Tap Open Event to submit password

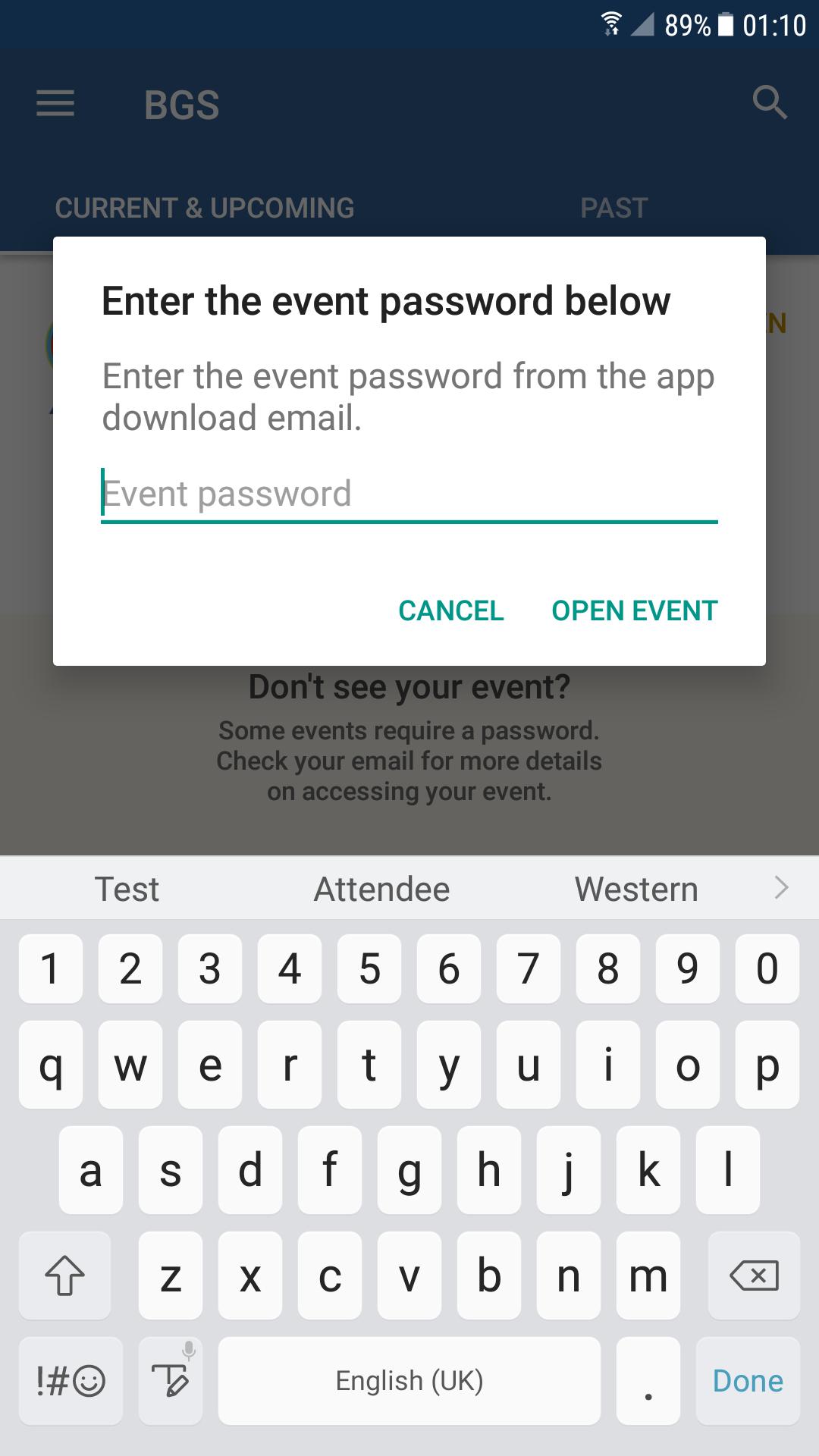pyautogui.click(x=634, y=610)
